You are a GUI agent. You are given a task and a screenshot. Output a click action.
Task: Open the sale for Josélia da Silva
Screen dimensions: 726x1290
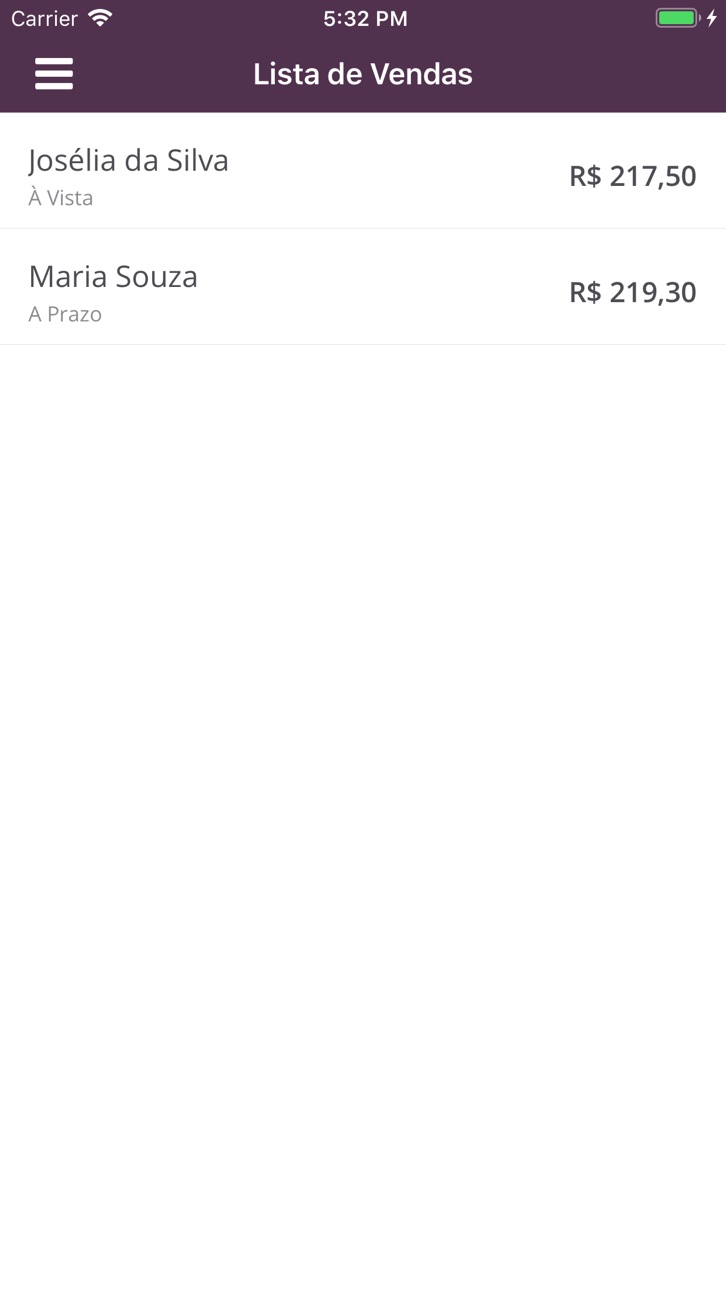point(363,171)
